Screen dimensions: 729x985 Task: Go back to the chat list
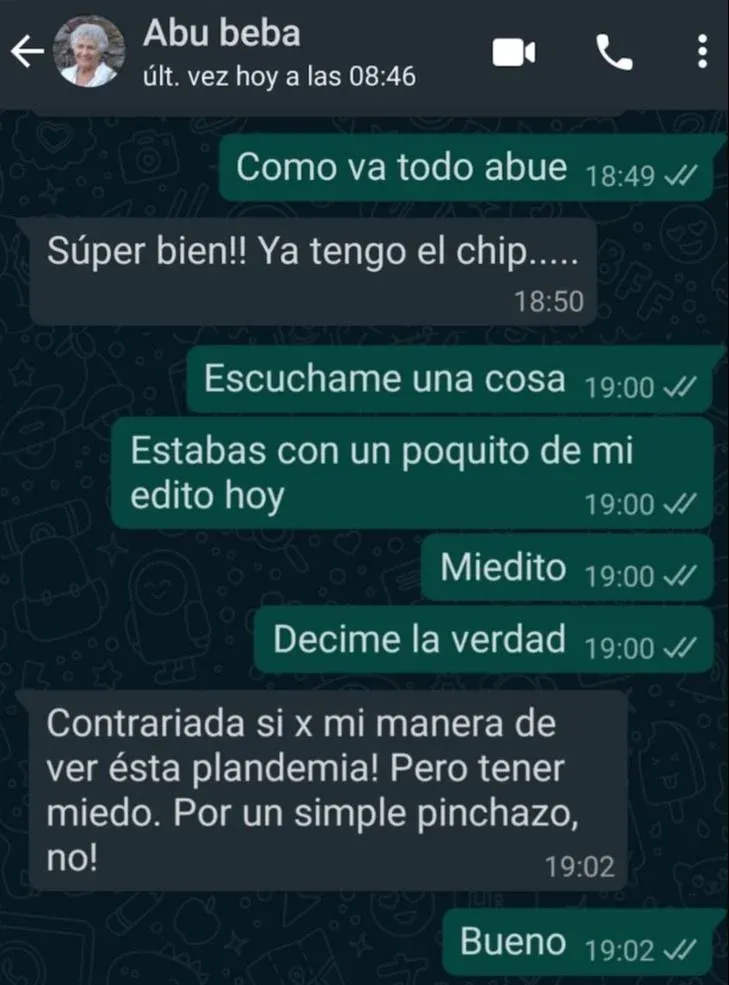point(26,55)
